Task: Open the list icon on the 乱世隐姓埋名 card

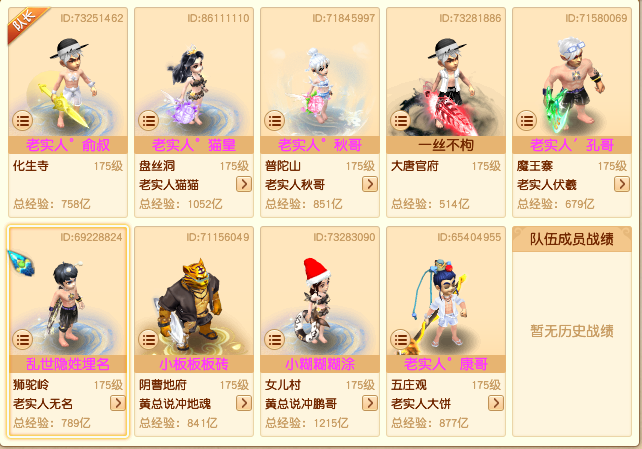Action: pos(22,340)
